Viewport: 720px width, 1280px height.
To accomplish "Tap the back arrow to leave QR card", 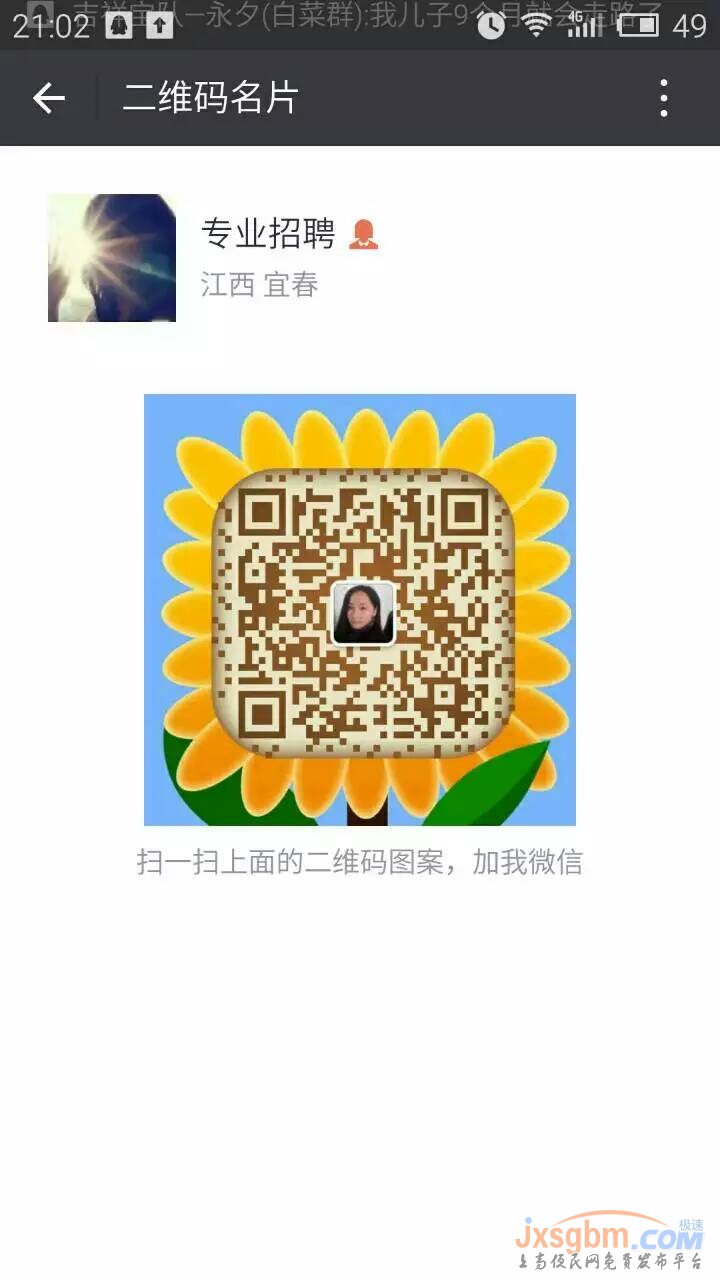I will (x=47, y=98).
